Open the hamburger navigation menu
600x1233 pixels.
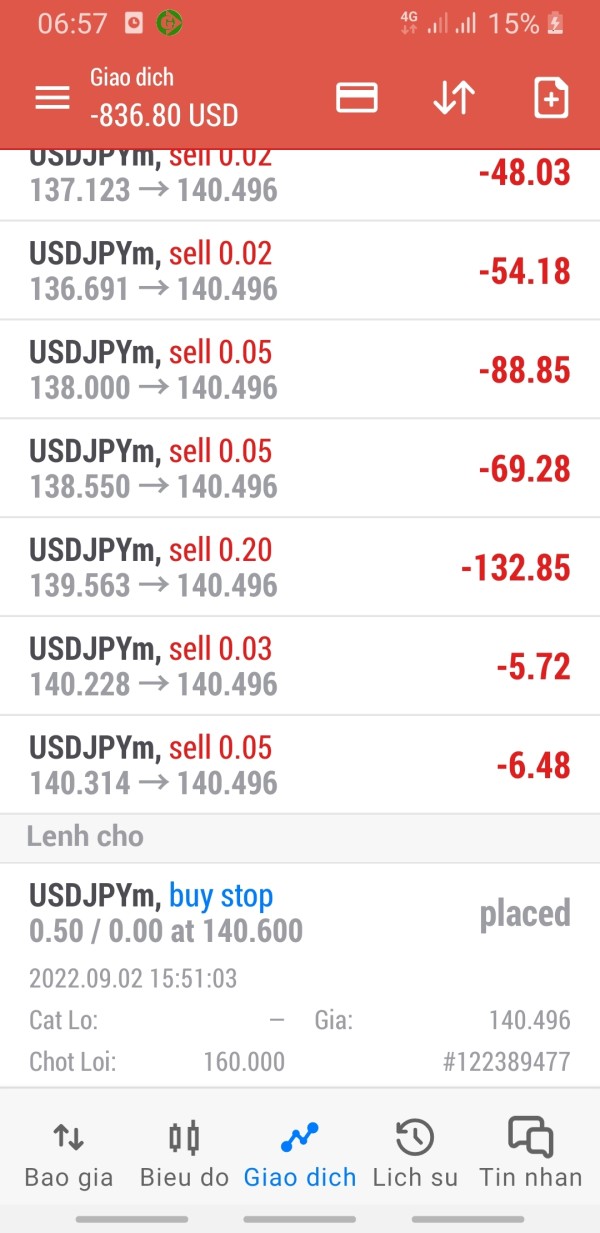click(x=52, y=97)
